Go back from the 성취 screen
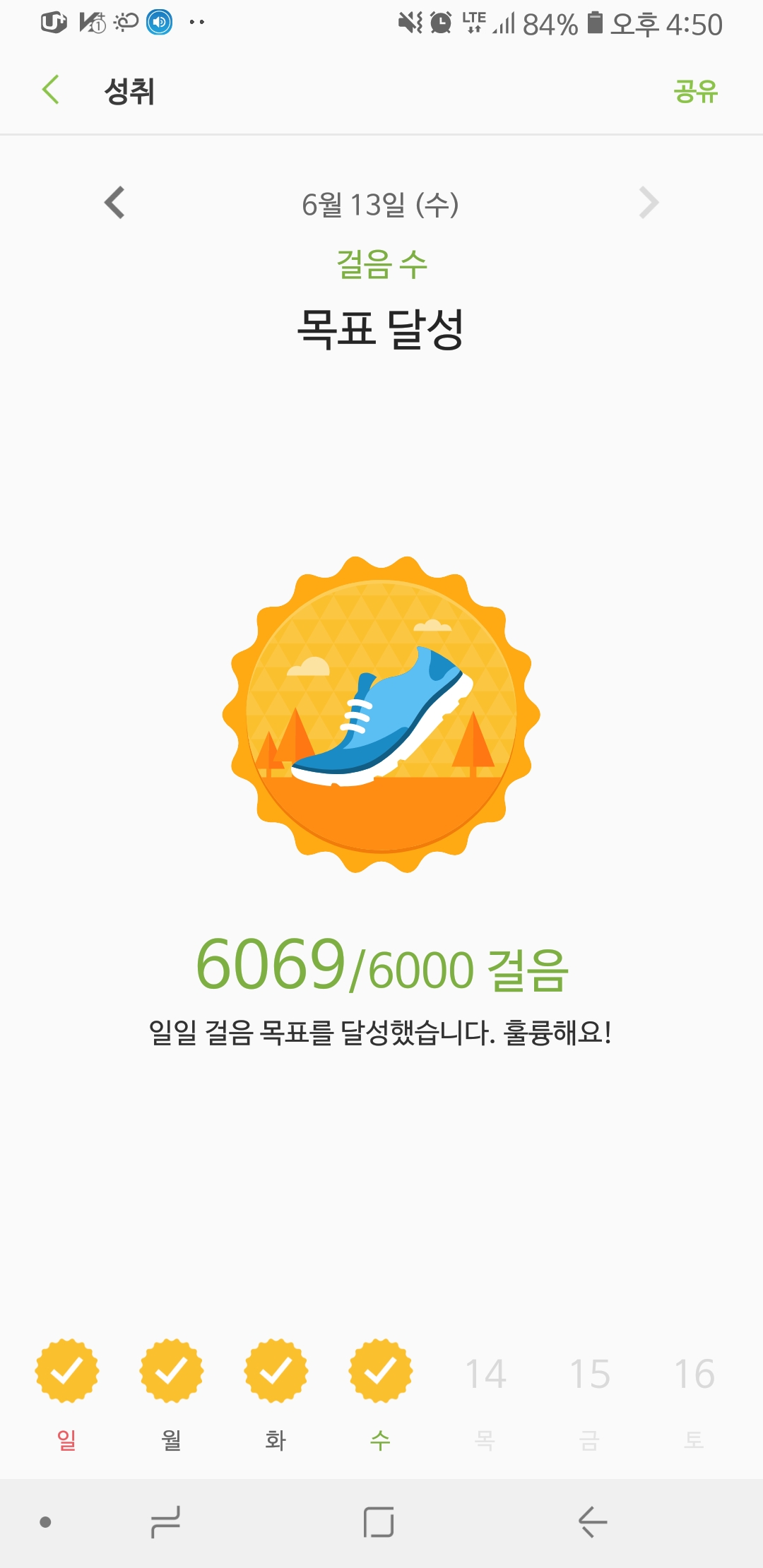The width and height of the screenshot is (763, 1568). pyautogui.click(x=50, y=90)
